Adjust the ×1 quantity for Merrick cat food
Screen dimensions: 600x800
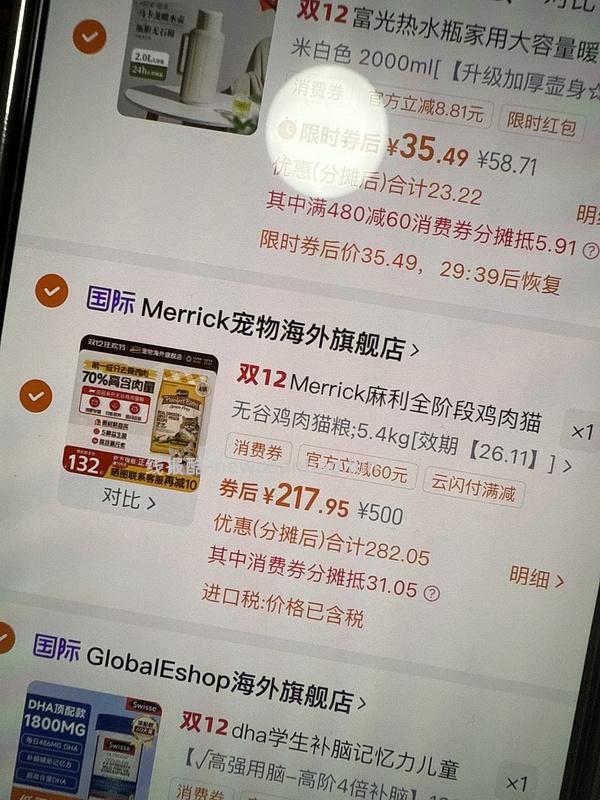tap(582, 432)
